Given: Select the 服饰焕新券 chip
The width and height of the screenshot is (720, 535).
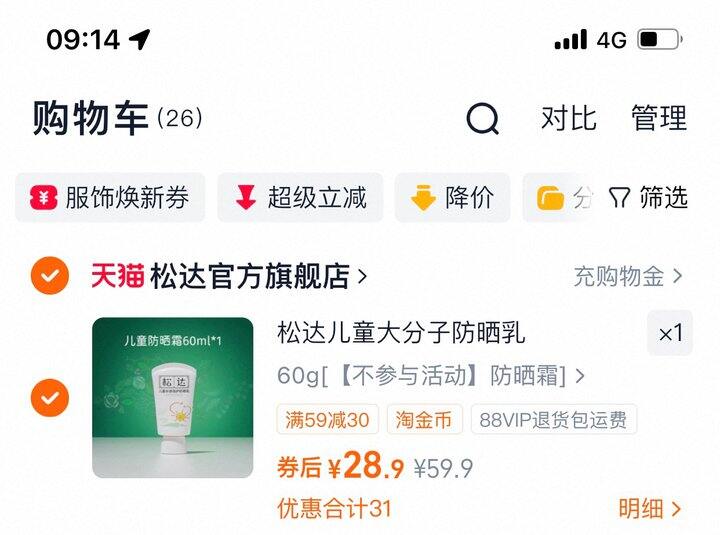Looking at the screenshot, I should [x=110, y=198].
